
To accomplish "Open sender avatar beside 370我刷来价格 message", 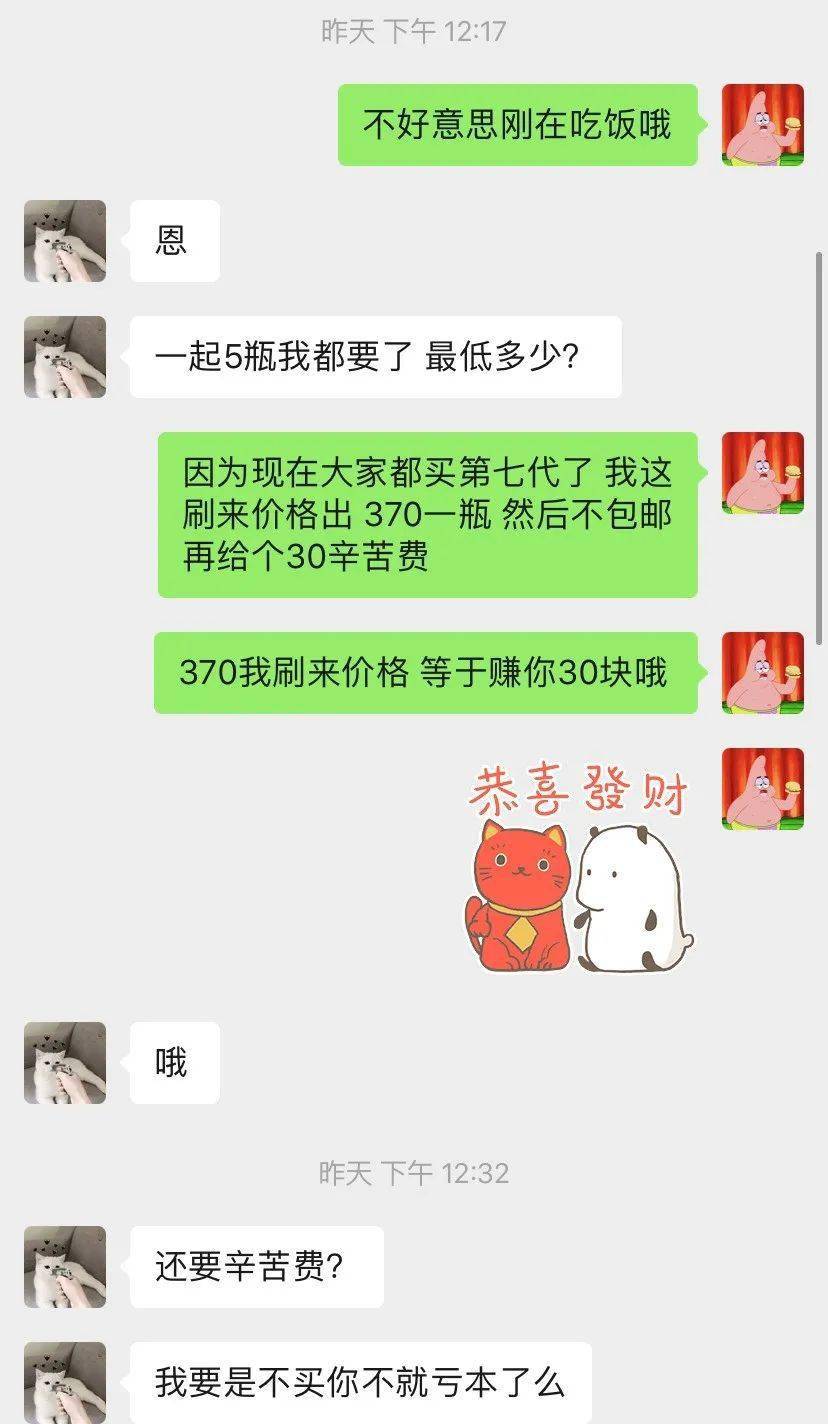I will point(763,673).
